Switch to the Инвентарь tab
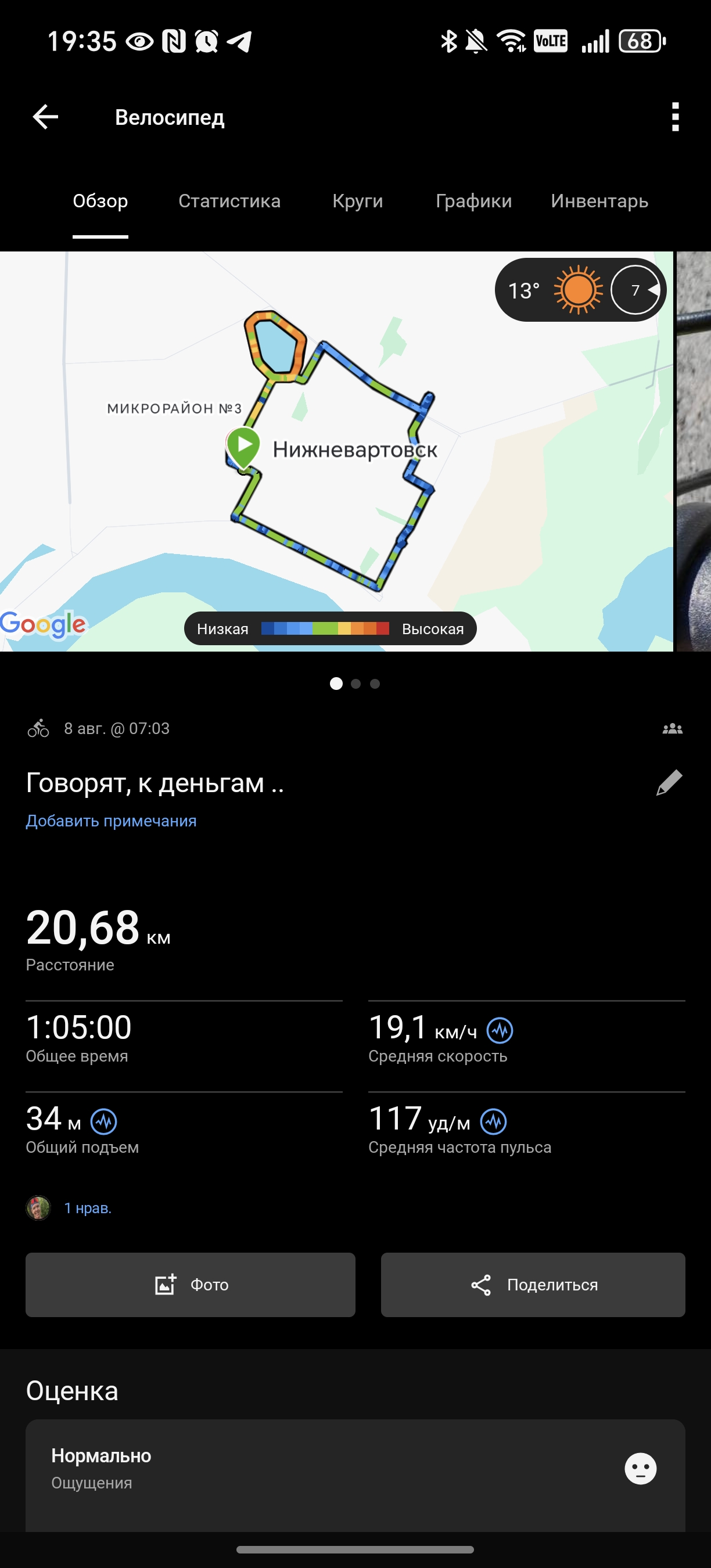711x1568 pixels. 599,201
